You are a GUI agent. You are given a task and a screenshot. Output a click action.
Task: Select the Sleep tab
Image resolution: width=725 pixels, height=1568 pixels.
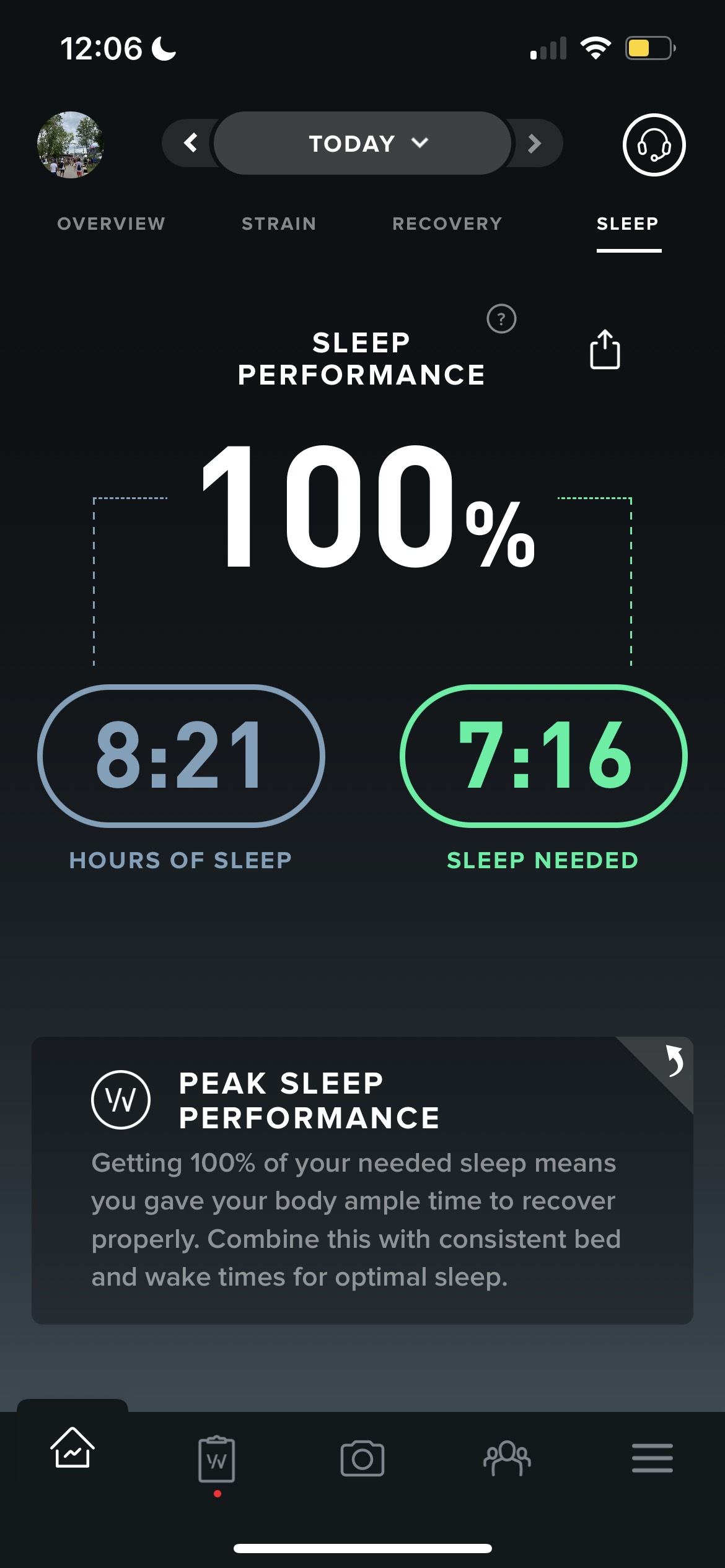click(628, 224)
